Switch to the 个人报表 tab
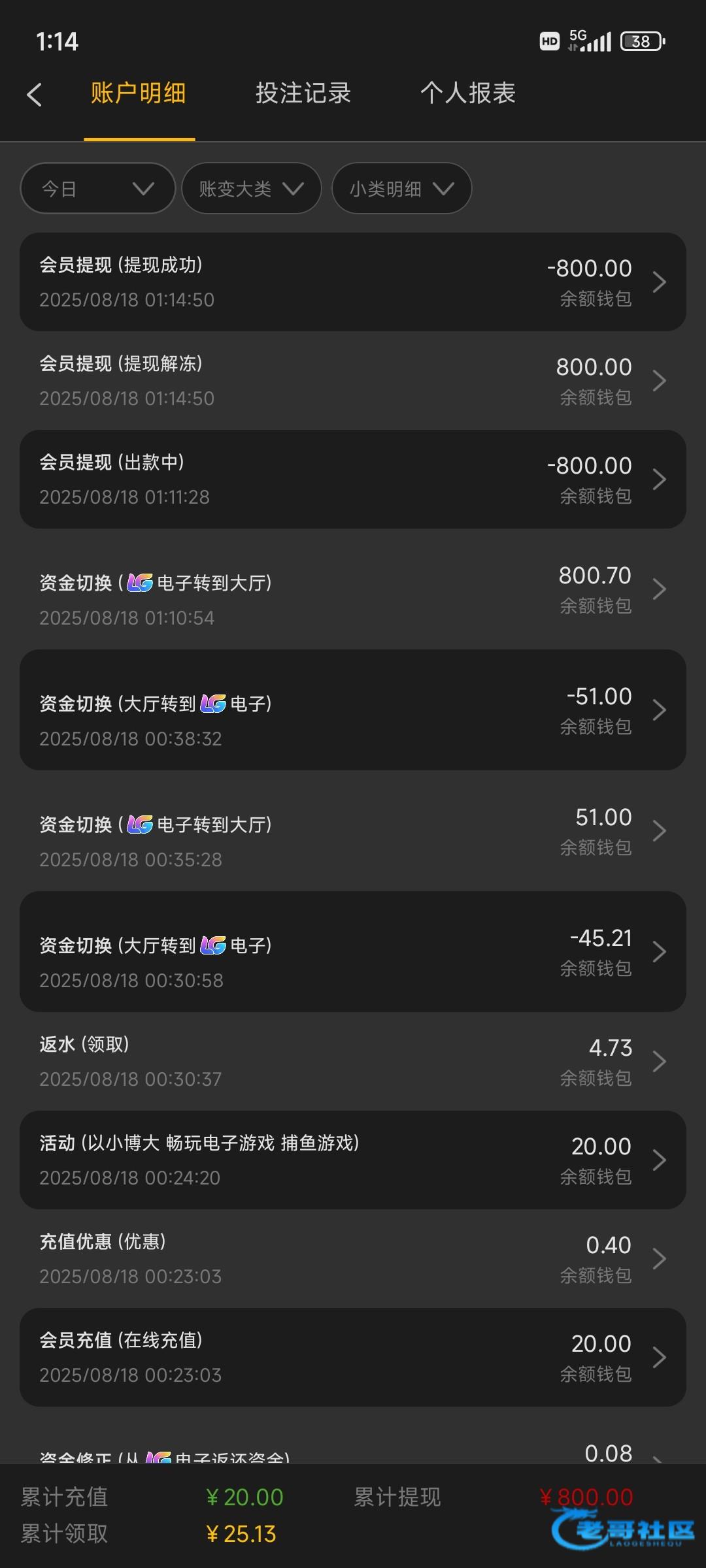The width and height of the screenshot is (706, 1568). pyautogui.click(x=468, y=93)
